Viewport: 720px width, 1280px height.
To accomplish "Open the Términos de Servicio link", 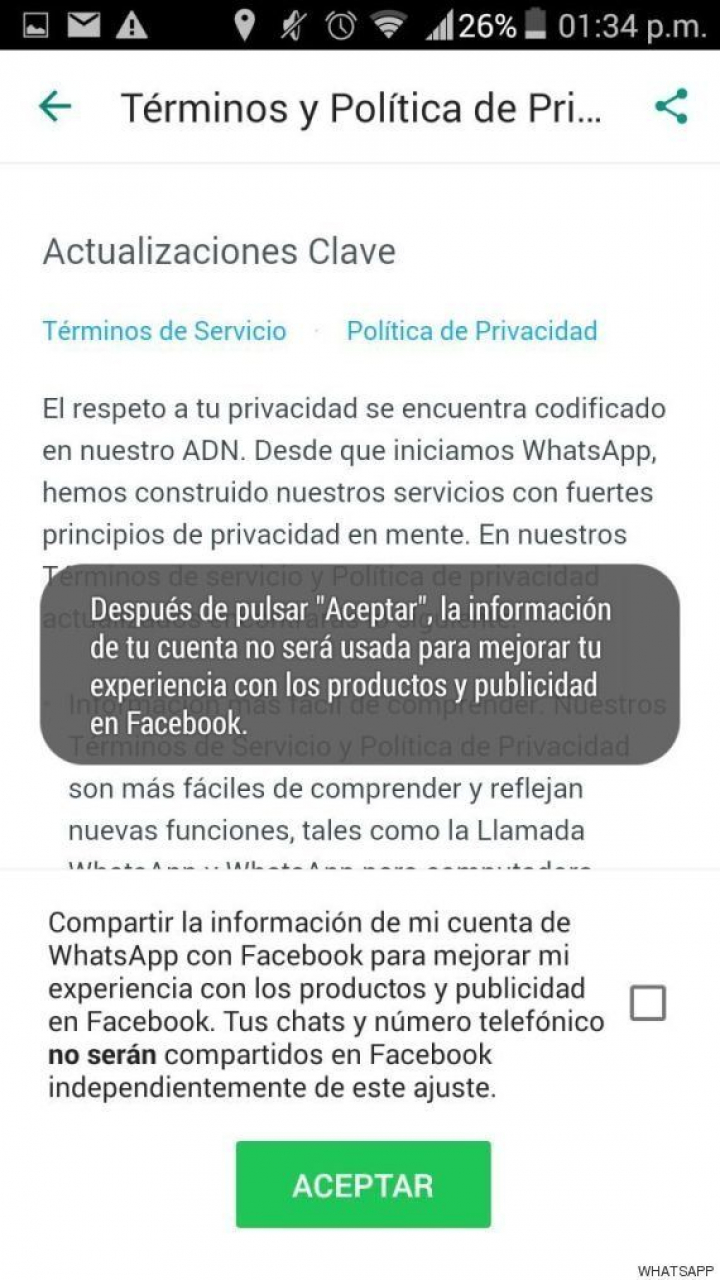I will pos(164,331).
